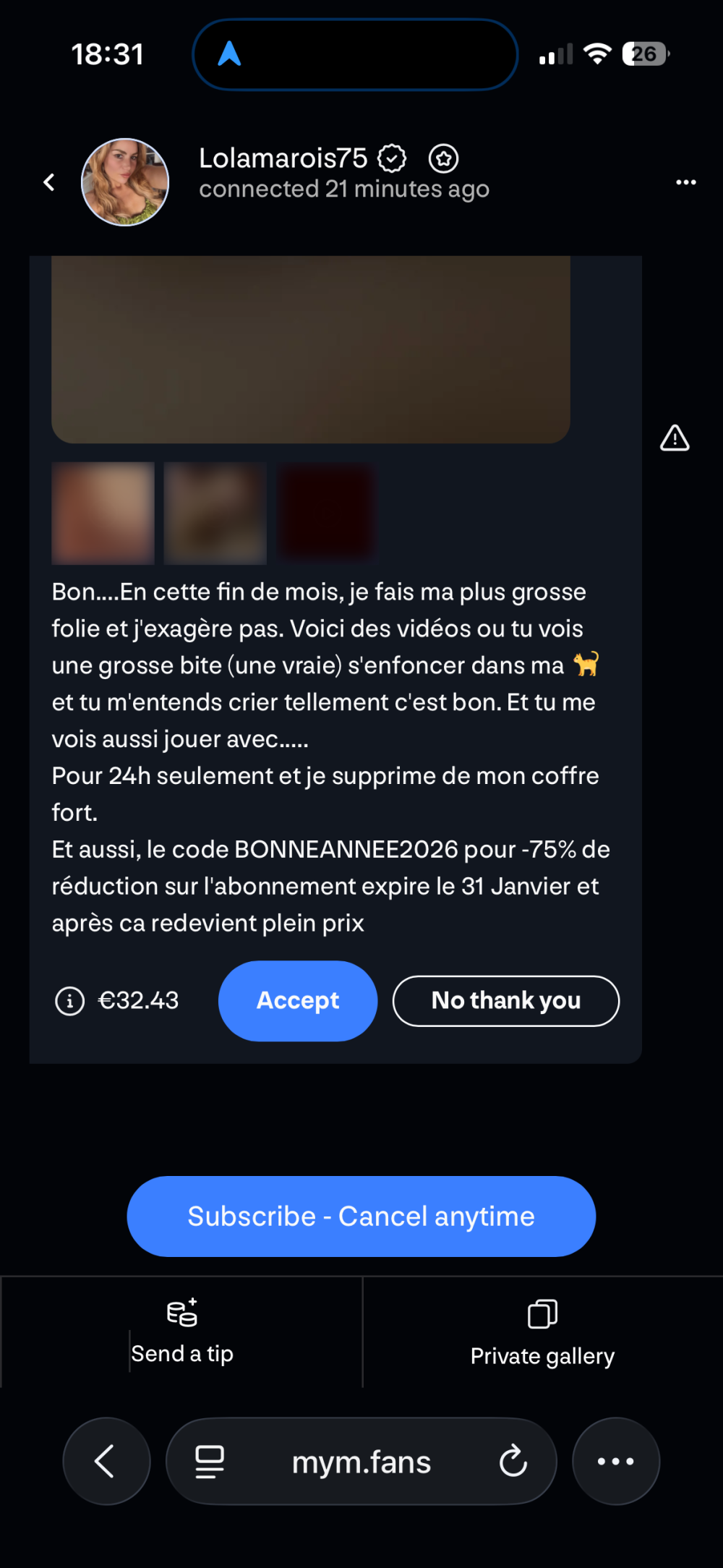Decline with No thank you

point(506,1001)
